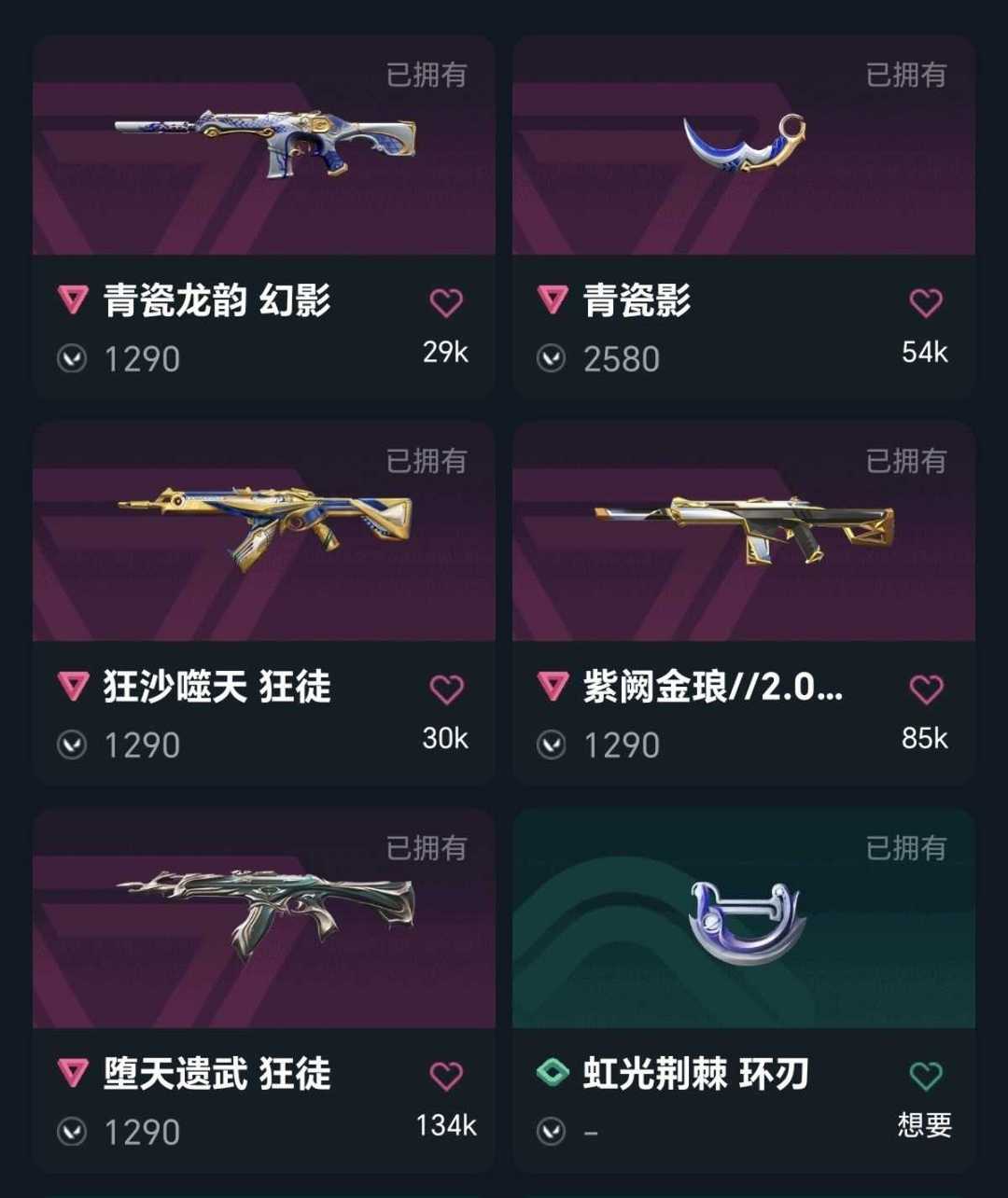Open the 紫阙金琅//2.0 skin card
The image size is (1008, 1198).
pos(744,604)
